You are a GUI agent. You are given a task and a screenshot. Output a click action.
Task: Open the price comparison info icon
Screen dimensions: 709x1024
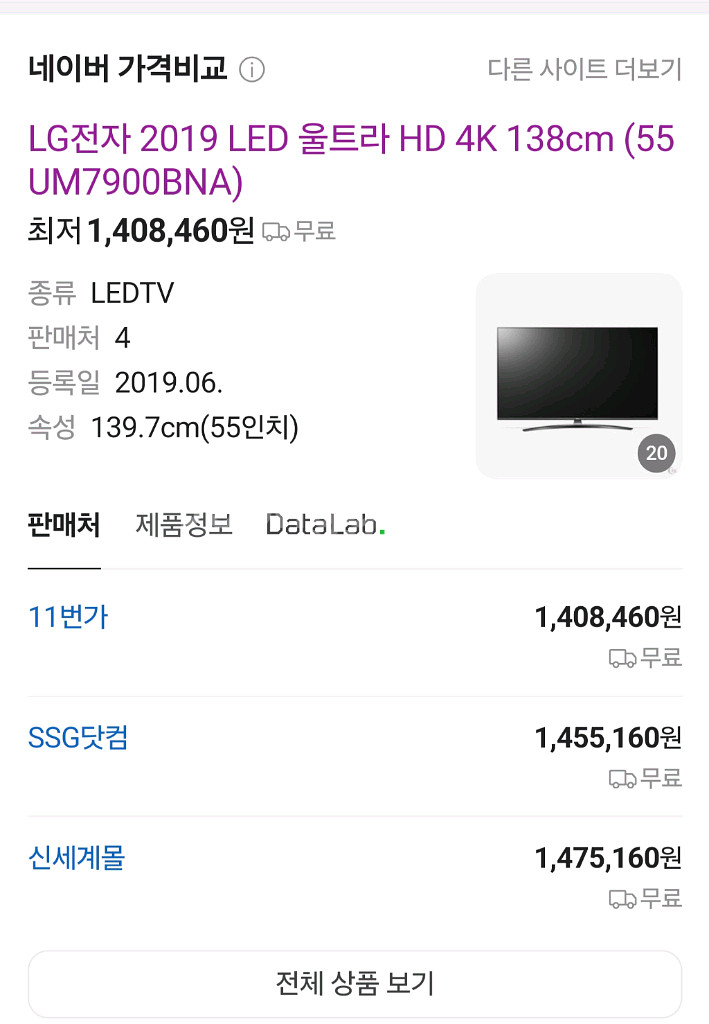252,70
